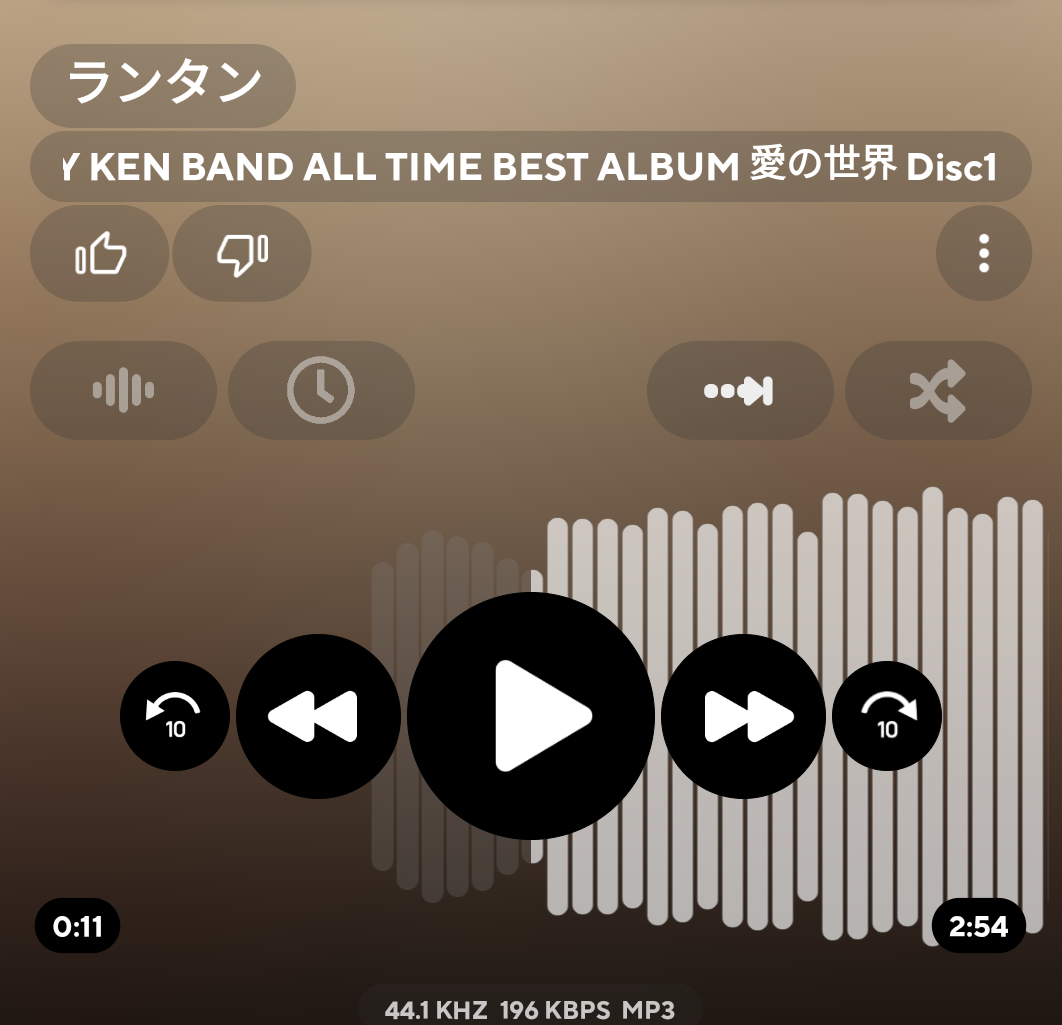Open the visualization waveform button
This screenshot has width=1062, height=1025.
123,390
